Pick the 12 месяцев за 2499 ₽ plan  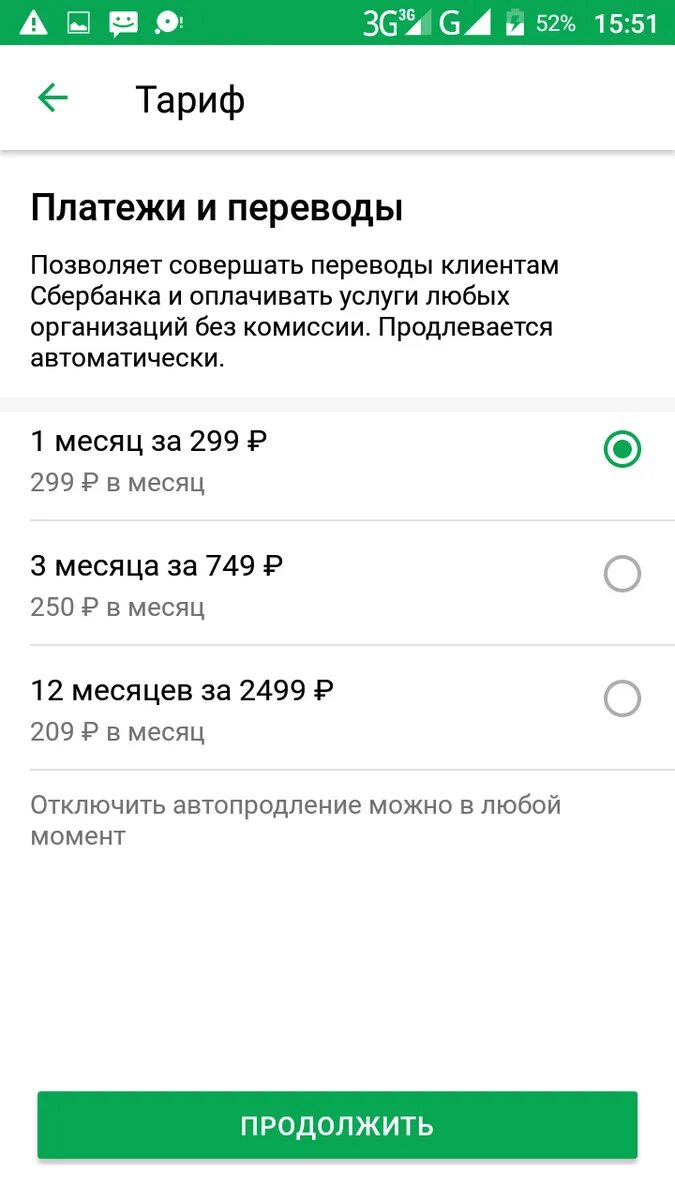621,699
